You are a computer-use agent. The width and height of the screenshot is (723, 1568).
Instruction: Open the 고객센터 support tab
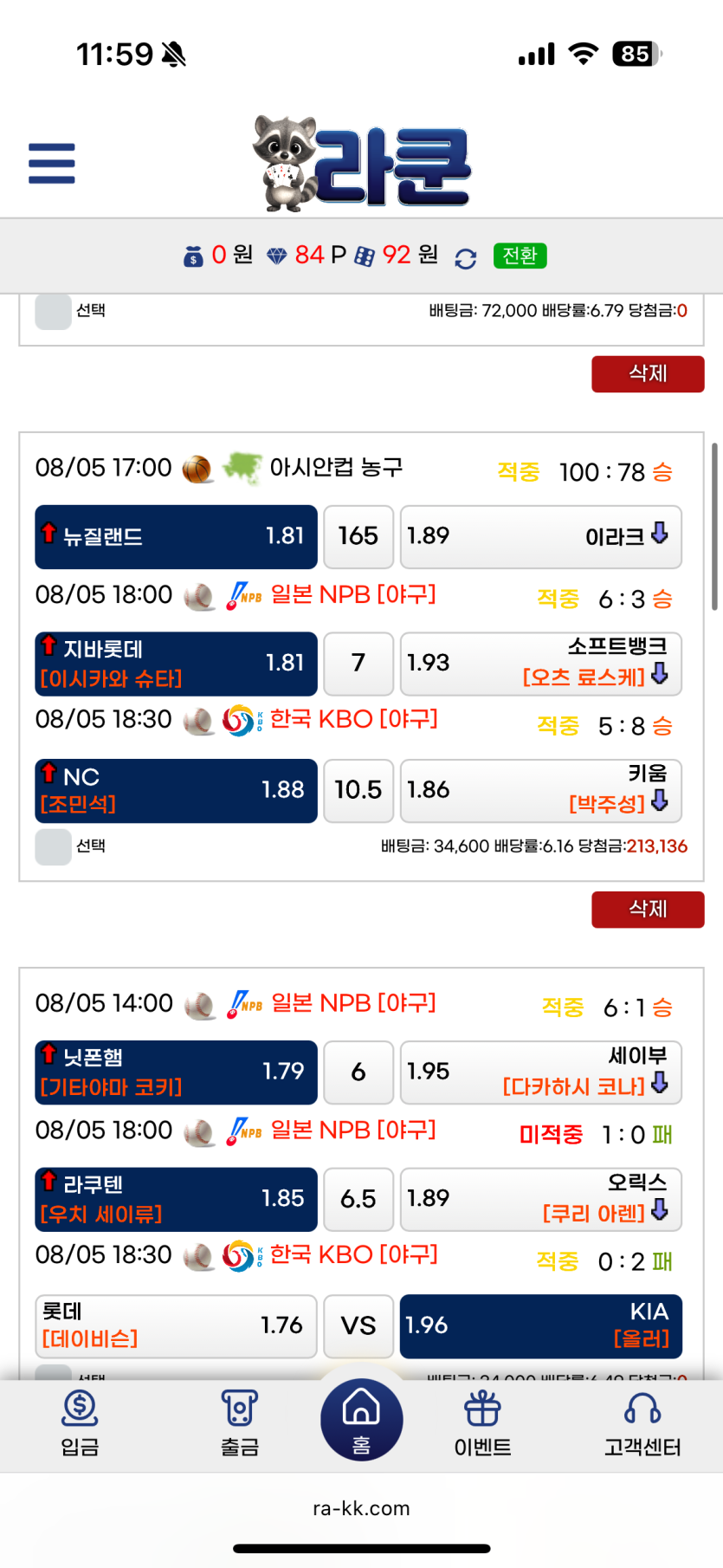642,1424
